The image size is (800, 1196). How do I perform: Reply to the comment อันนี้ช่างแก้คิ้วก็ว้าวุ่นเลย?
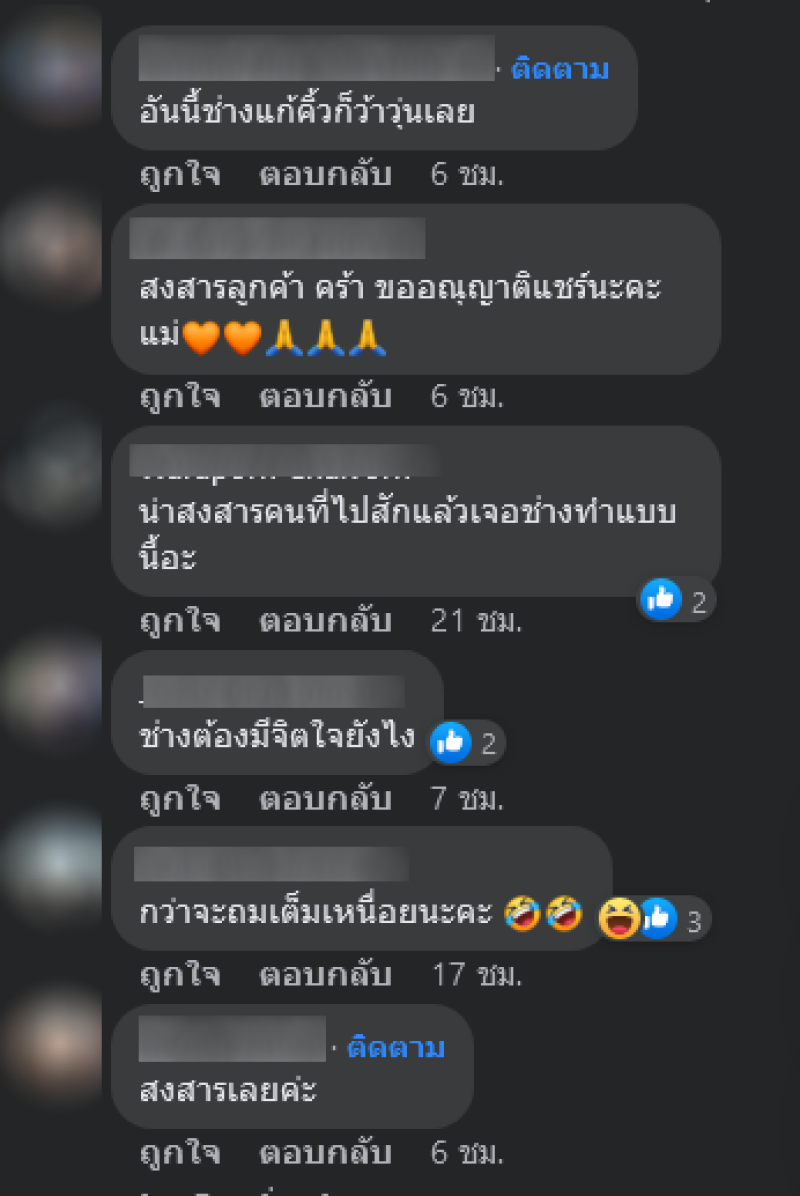pyautogui.click(x=325, y=175)
